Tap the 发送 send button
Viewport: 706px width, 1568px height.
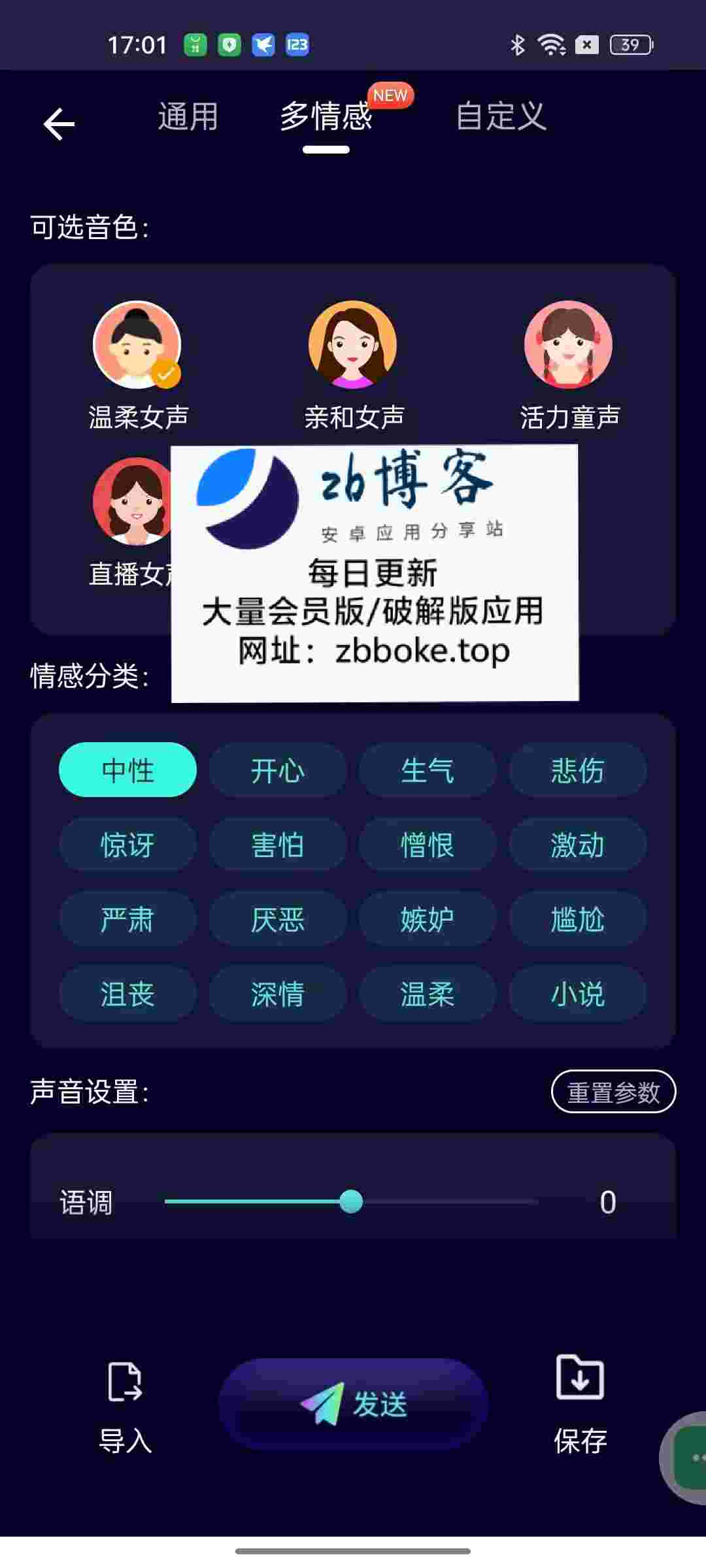pyautogui.click(x=353, y=1403)
